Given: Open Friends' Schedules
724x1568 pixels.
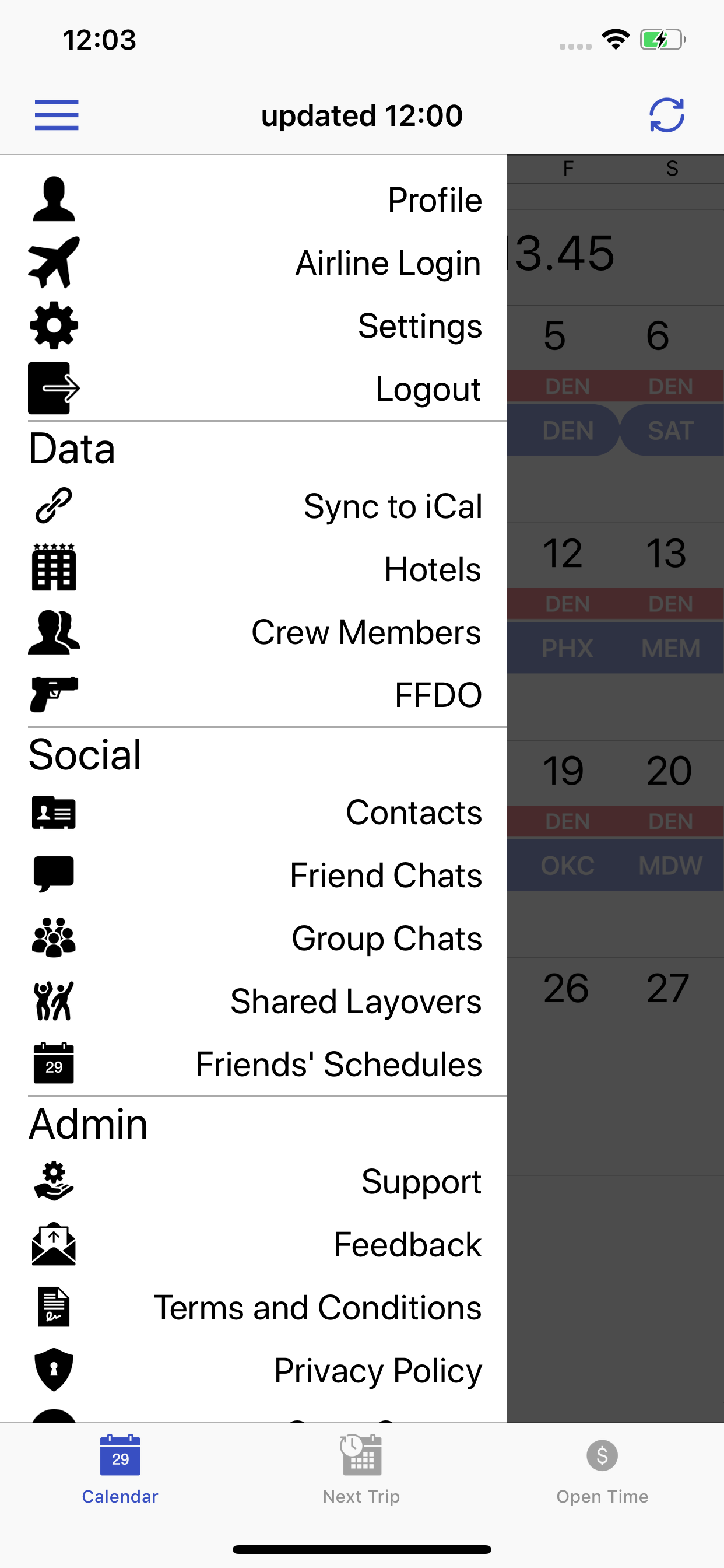Looking at the screenshot, I should [254, 1064].
